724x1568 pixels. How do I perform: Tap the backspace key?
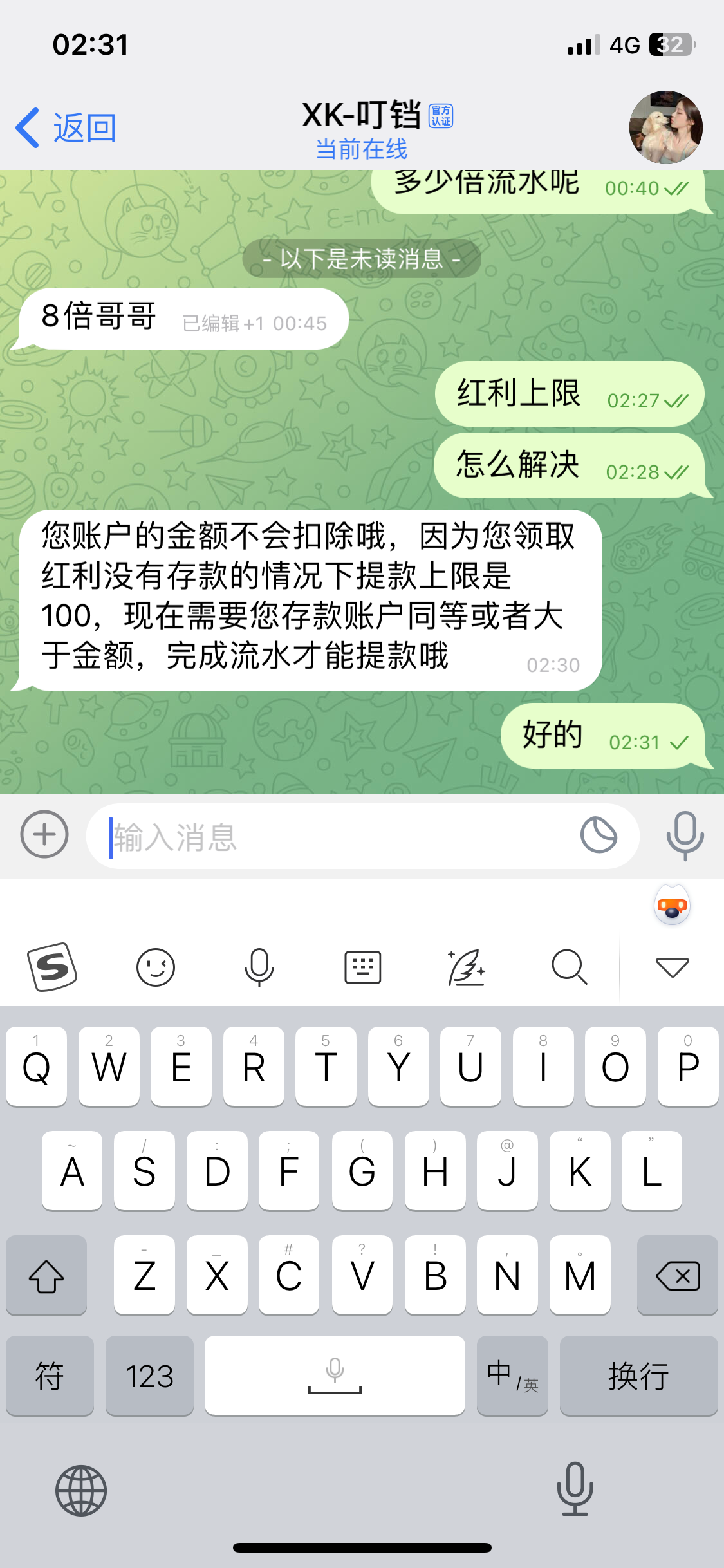[677, 1275]
